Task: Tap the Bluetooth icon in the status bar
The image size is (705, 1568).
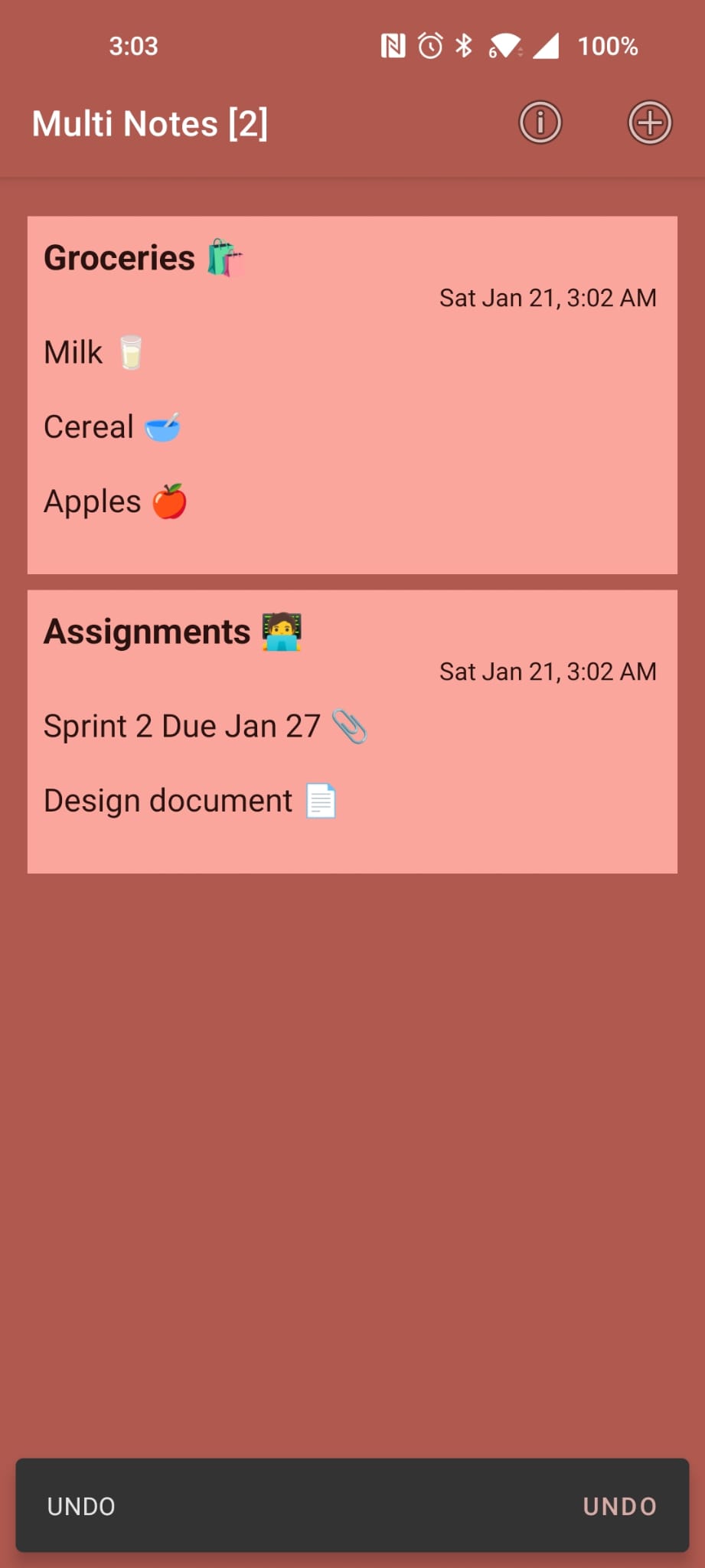Action: 462,46
